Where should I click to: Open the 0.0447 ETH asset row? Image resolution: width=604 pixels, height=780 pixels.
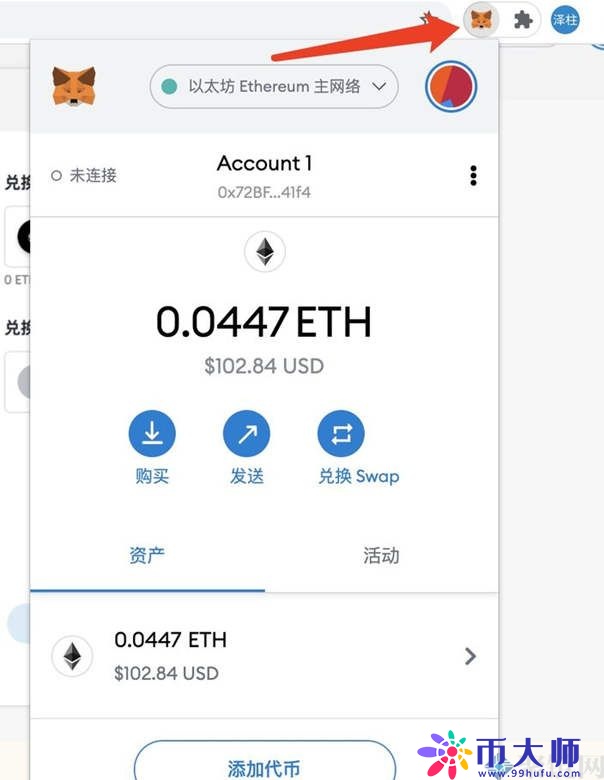[x=264, y=655]
